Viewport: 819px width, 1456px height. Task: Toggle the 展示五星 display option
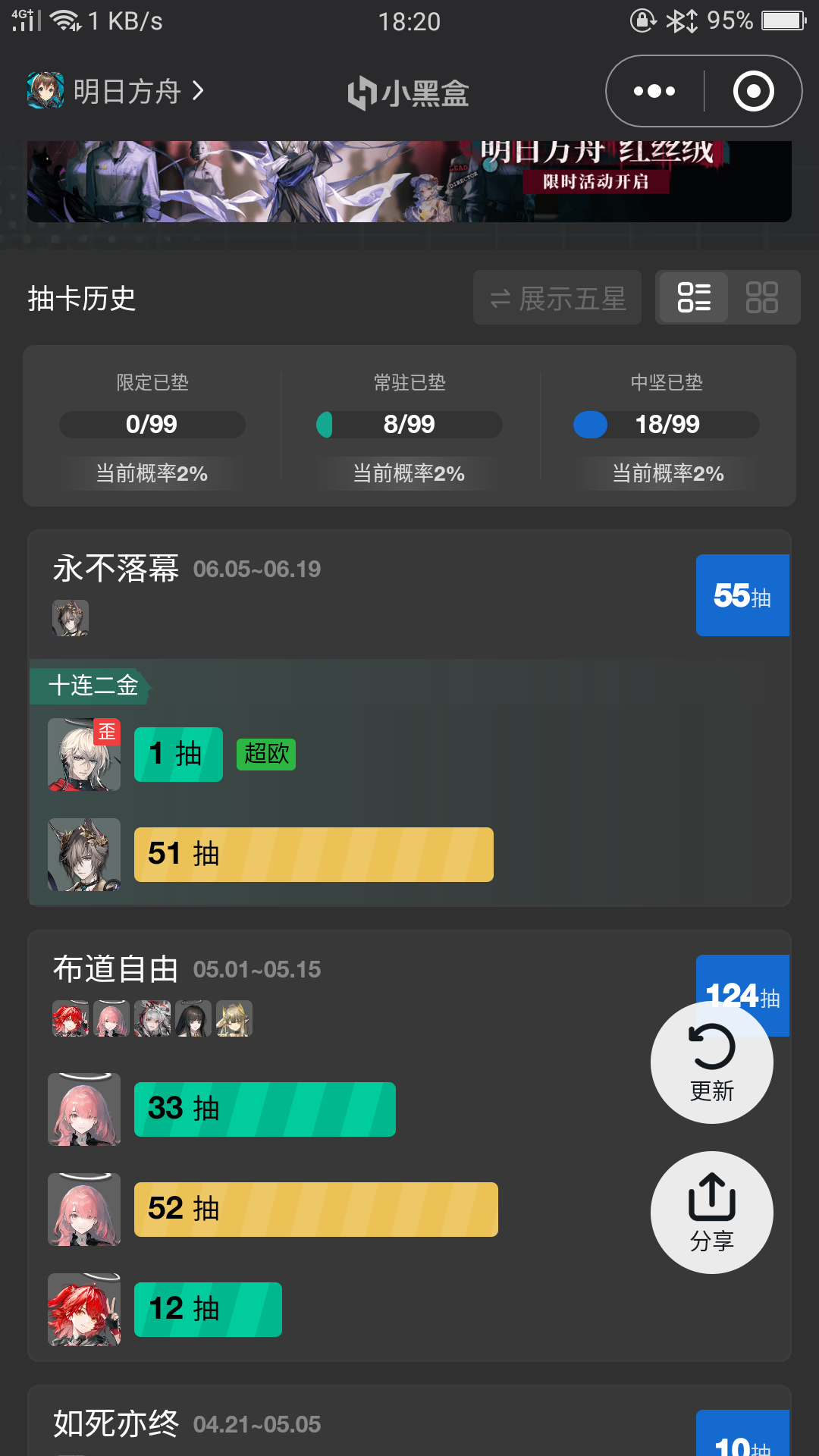pos(557,298)
